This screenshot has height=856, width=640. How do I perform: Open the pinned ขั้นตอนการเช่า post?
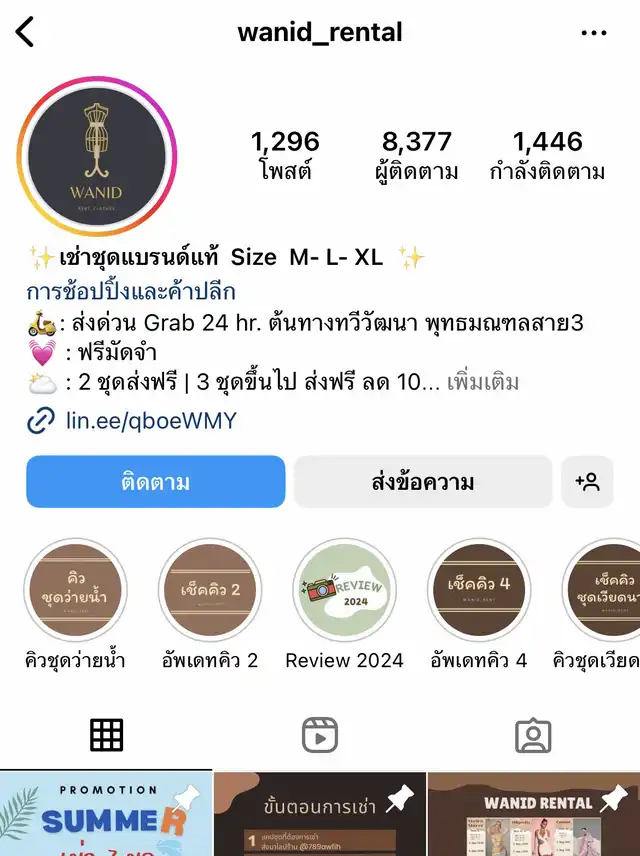320,814
